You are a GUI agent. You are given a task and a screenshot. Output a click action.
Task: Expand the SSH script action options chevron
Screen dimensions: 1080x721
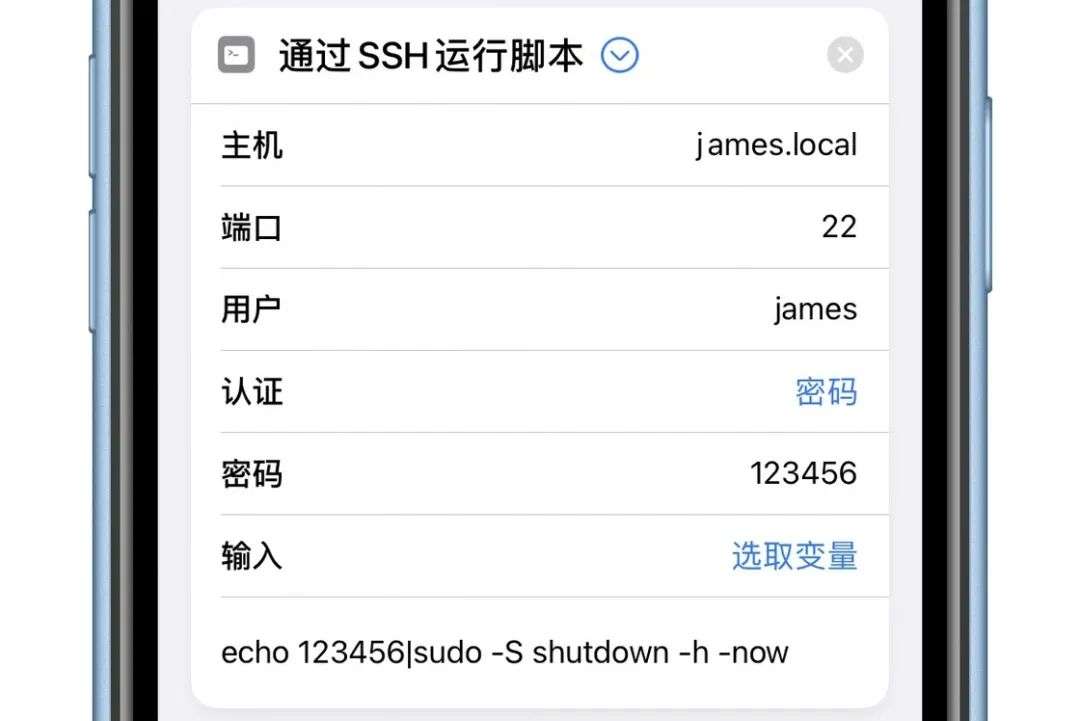620,55
